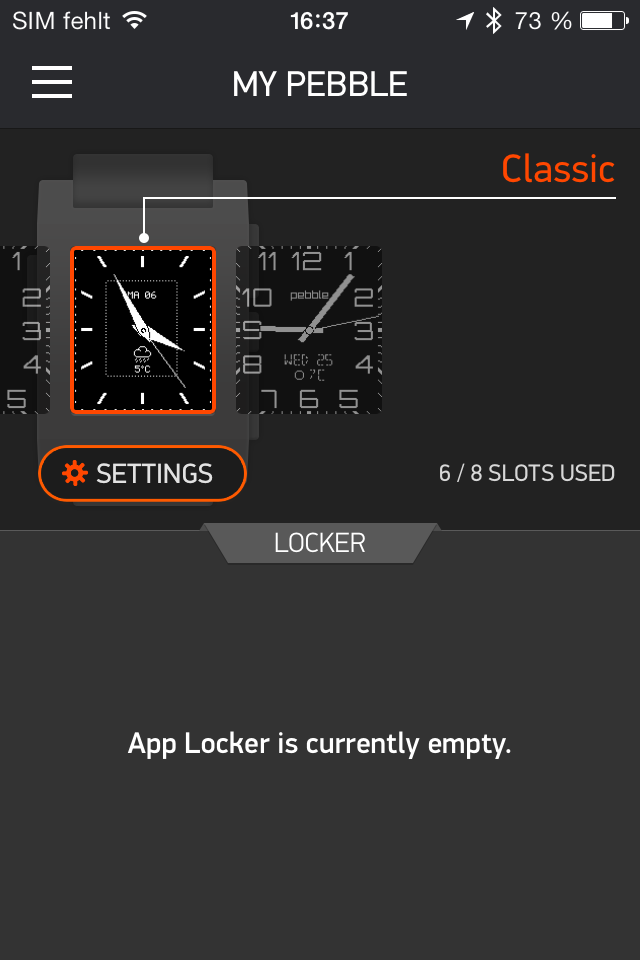Open Settings for the Classic watchface
This screenshot has height=960, width=640.
(142, 473)
